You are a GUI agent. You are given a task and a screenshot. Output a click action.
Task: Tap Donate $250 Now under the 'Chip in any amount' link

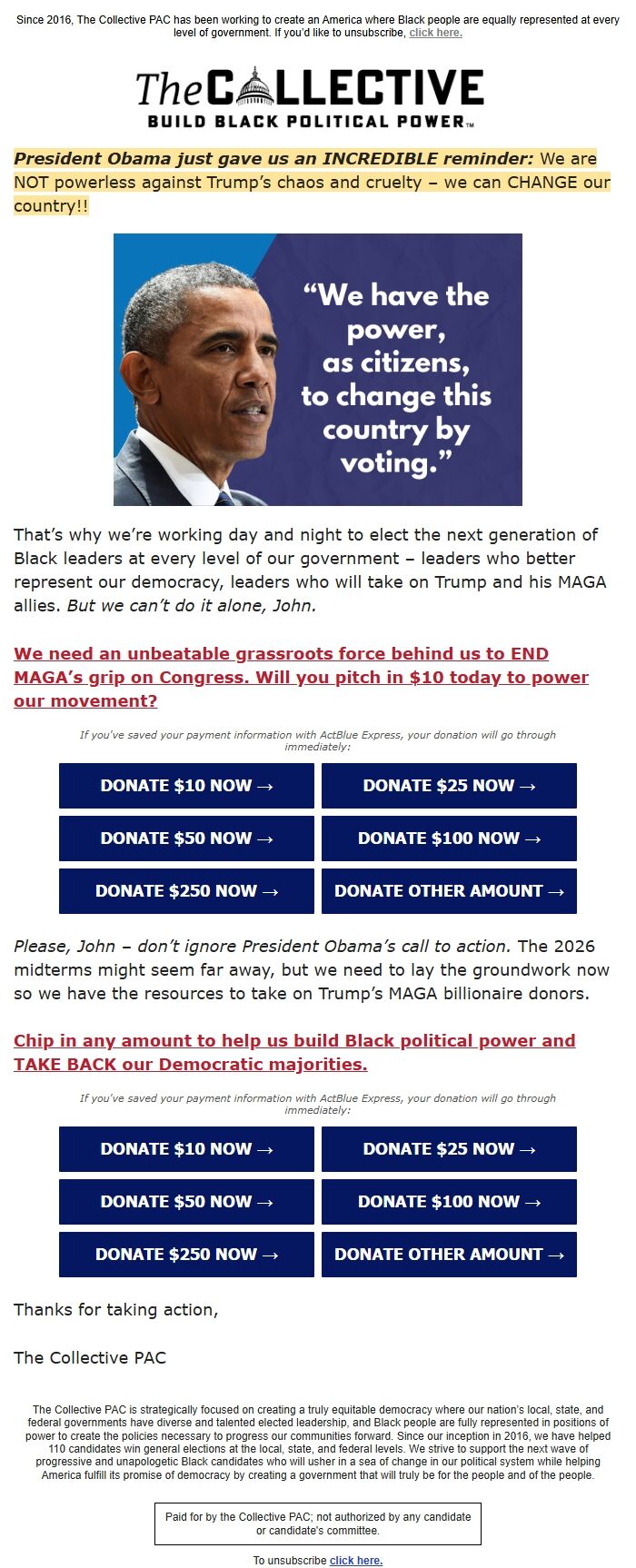(186, 1255)
